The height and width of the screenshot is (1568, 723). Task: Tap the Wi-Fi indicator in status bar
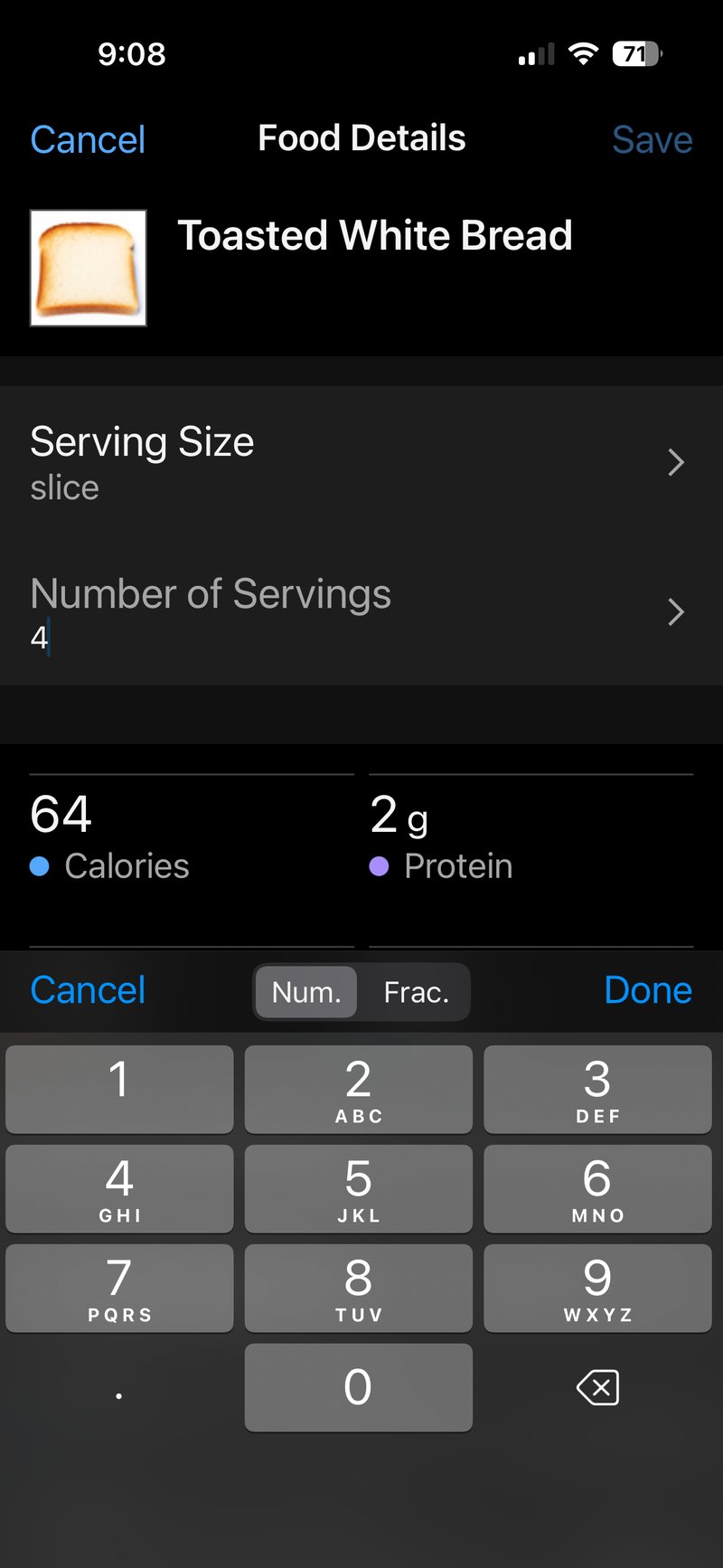(x=582, y=52)
